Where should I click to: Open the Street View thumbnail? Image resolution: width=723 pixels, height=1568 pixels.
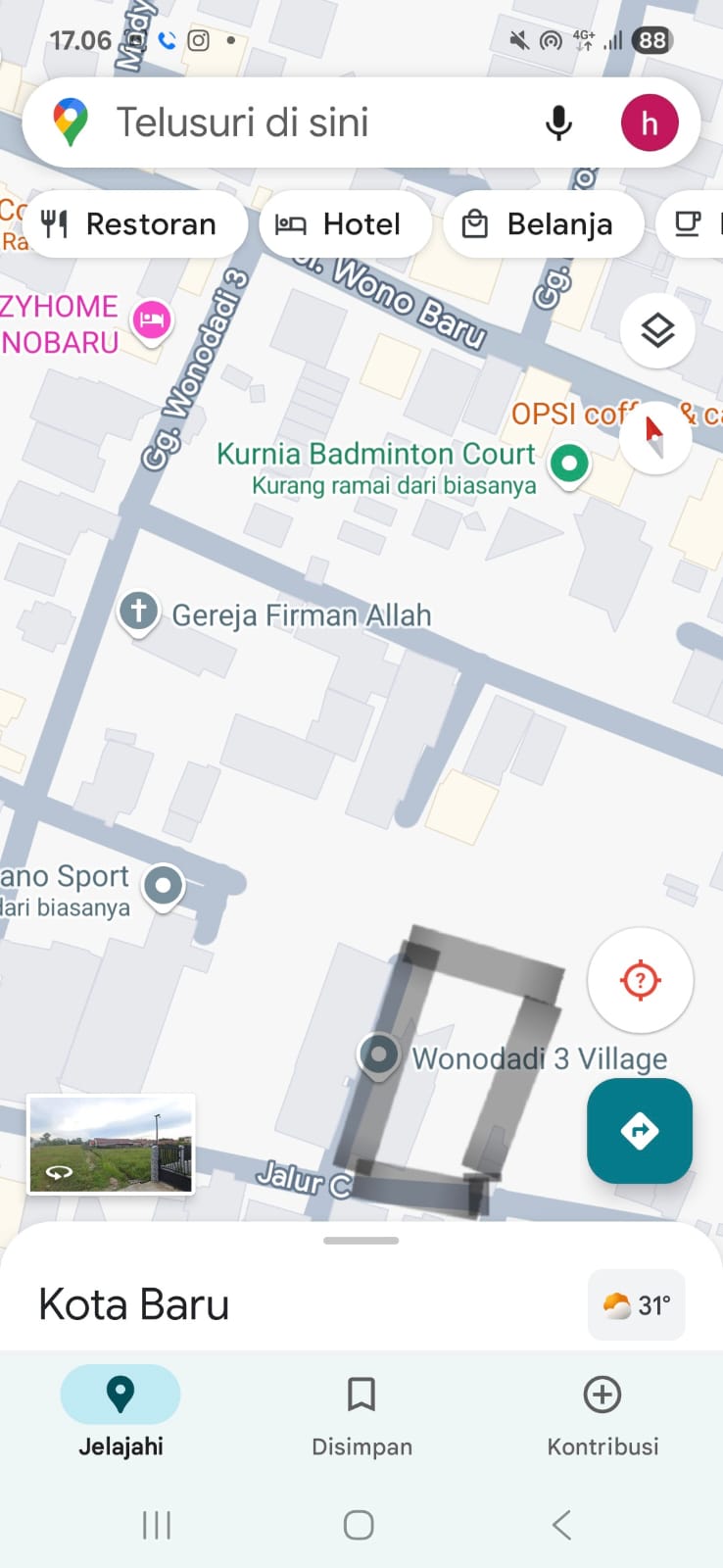[x=112, y=1145]
